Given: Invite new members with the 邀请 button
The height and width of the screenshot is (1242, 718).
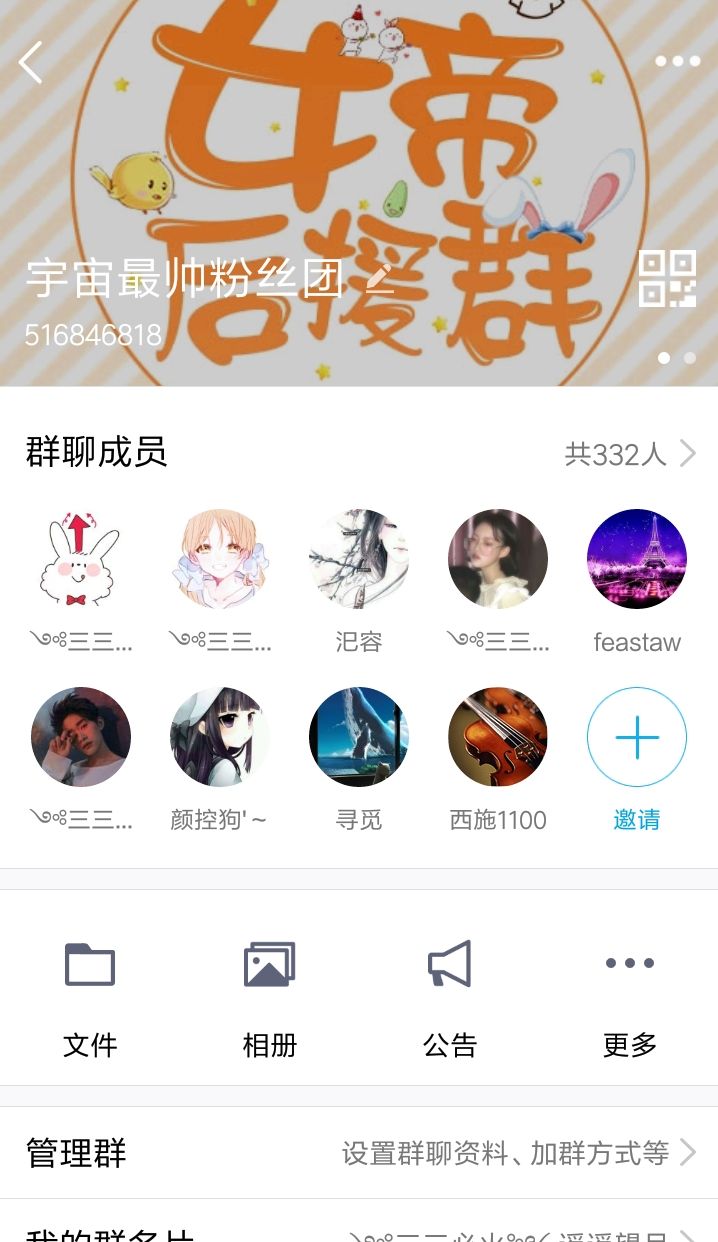Looking at the screenshot, I should 637,739.
